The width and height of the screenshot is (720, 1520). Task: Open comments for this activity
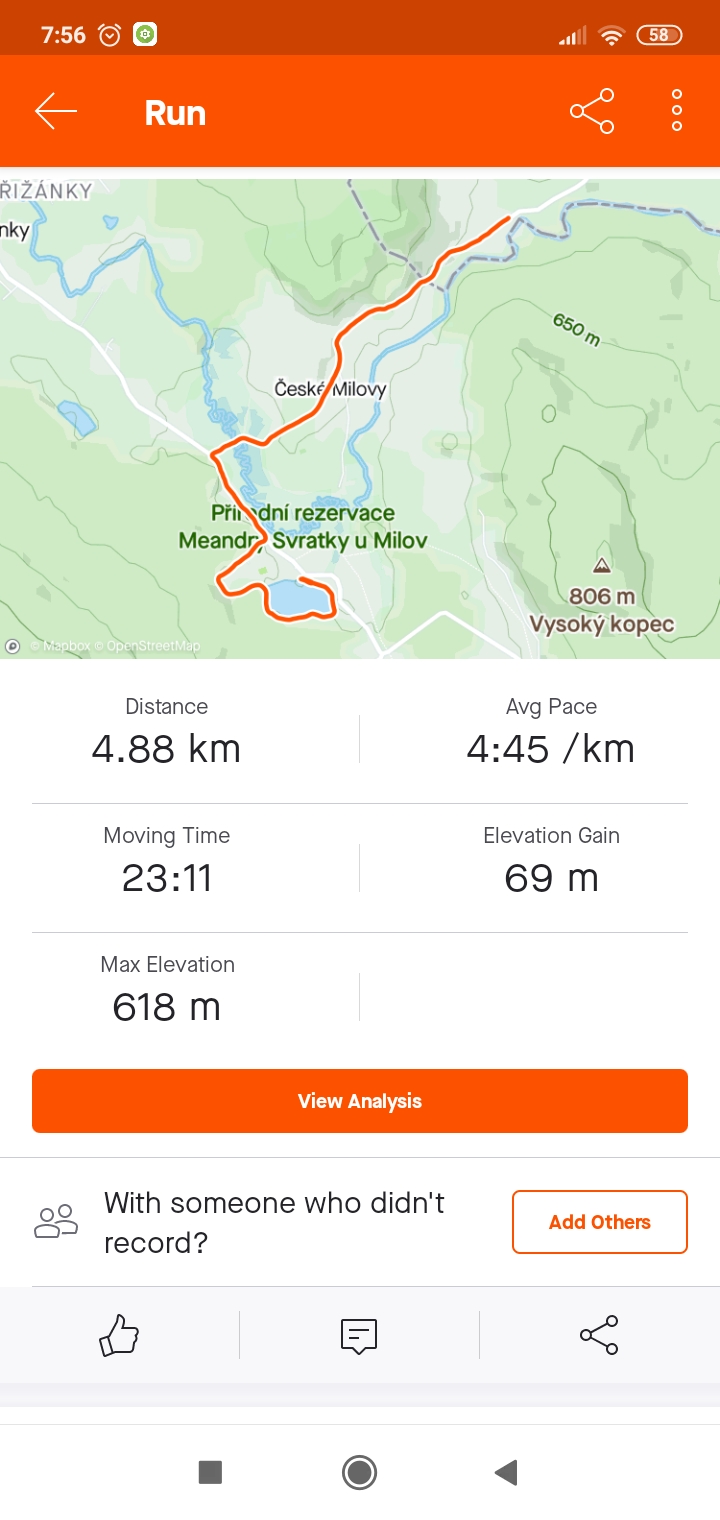click(x=359, y=1335)
